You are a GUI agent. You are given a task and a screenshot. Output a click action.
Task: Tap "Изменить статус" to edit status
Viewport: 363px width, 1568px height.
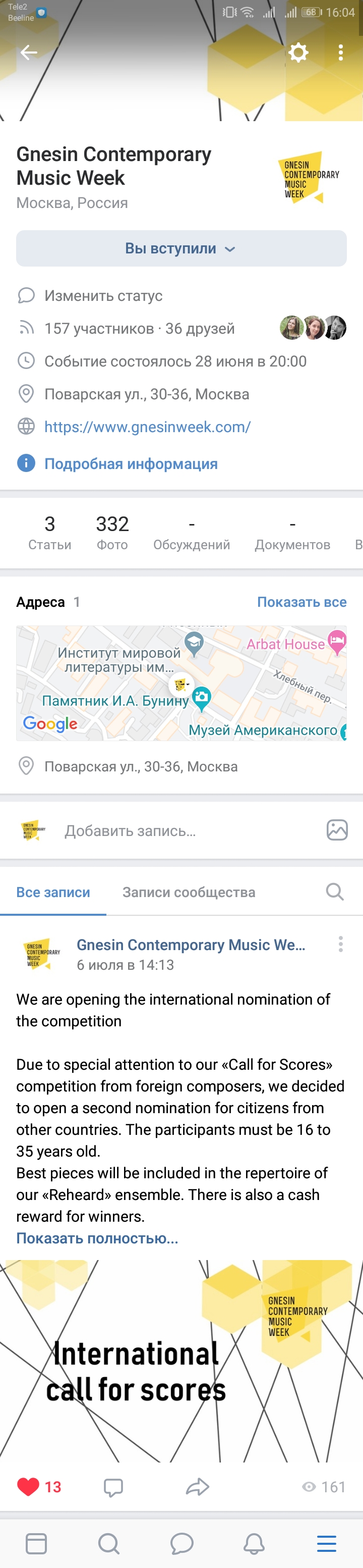click(x=103, y=296)
